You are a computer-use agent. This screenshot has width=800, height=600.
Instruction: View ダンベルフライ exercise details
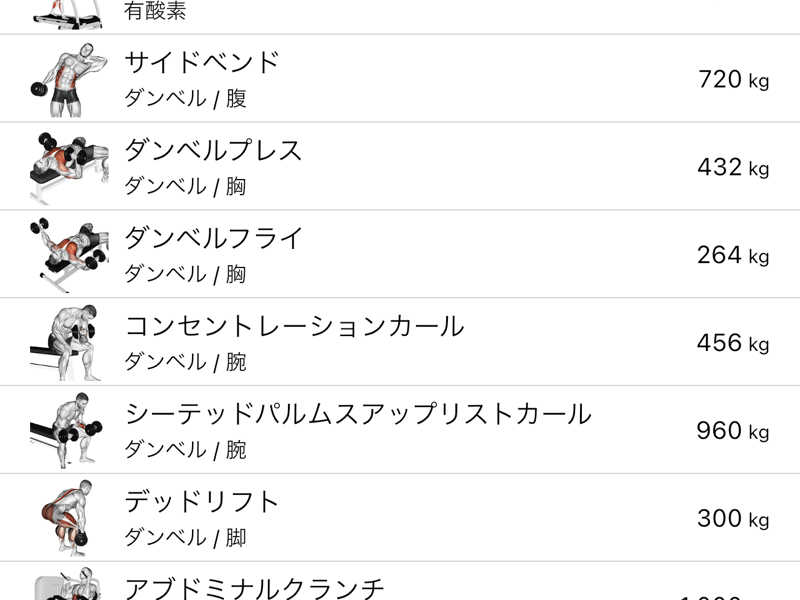[400, 255]
